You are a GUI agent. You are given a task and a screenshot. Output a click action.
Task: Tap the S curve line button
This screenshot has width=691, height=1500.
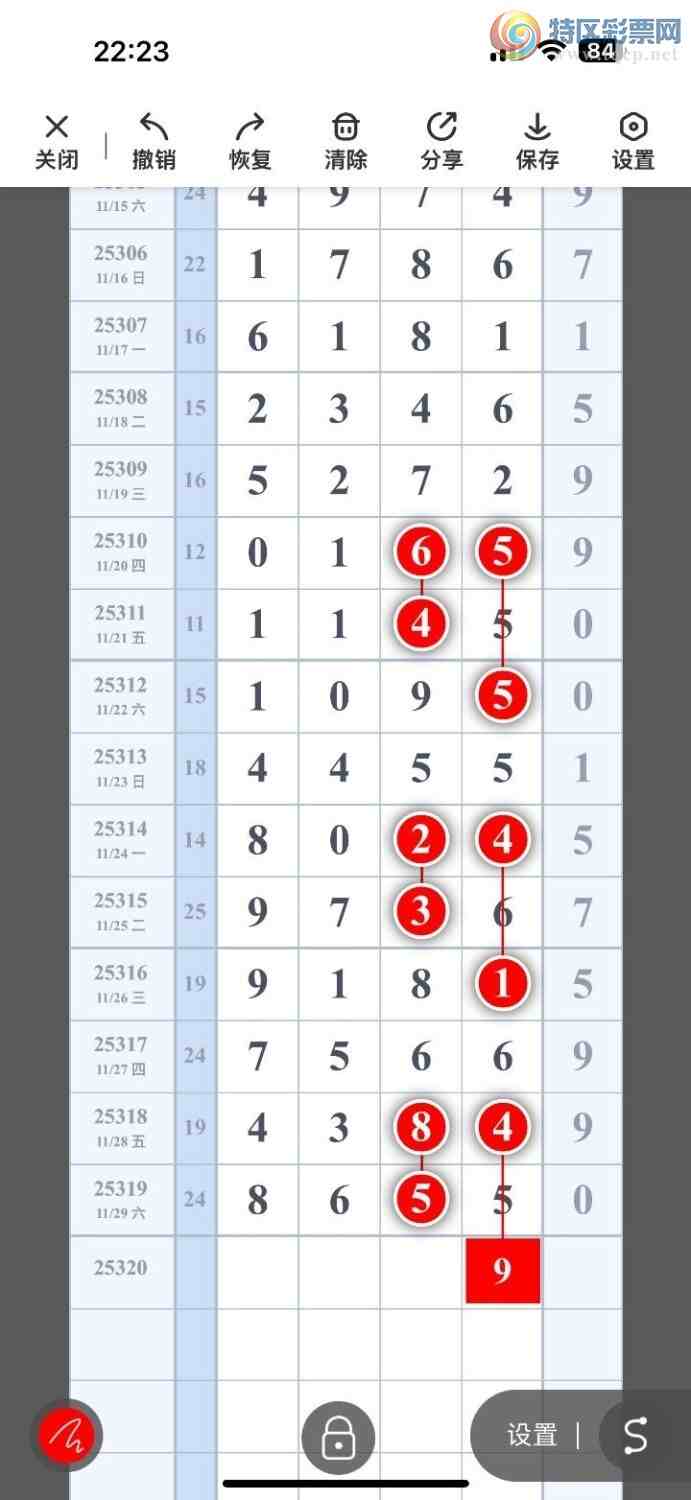pos(637,1436)
